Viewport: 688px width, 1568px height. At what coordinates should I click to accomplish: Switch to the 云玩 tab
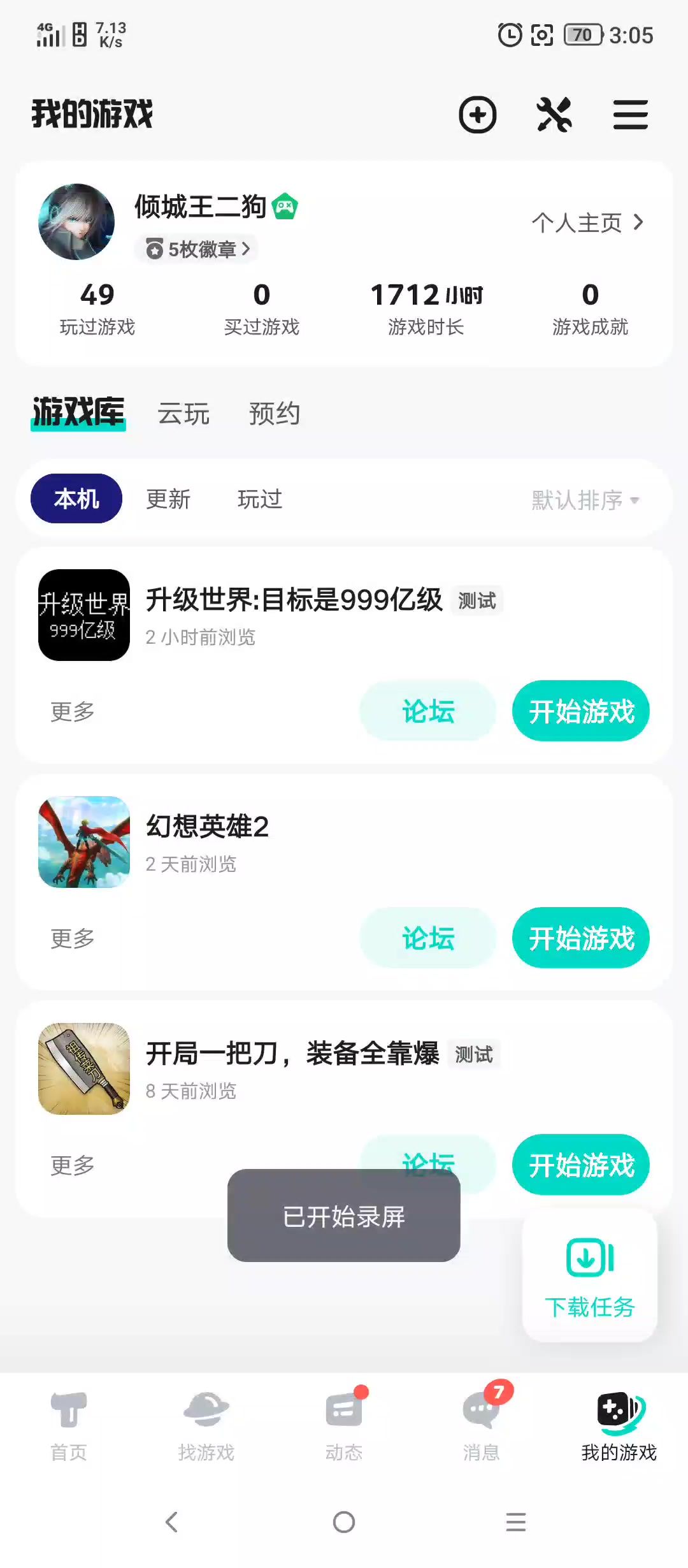(183, 414)
